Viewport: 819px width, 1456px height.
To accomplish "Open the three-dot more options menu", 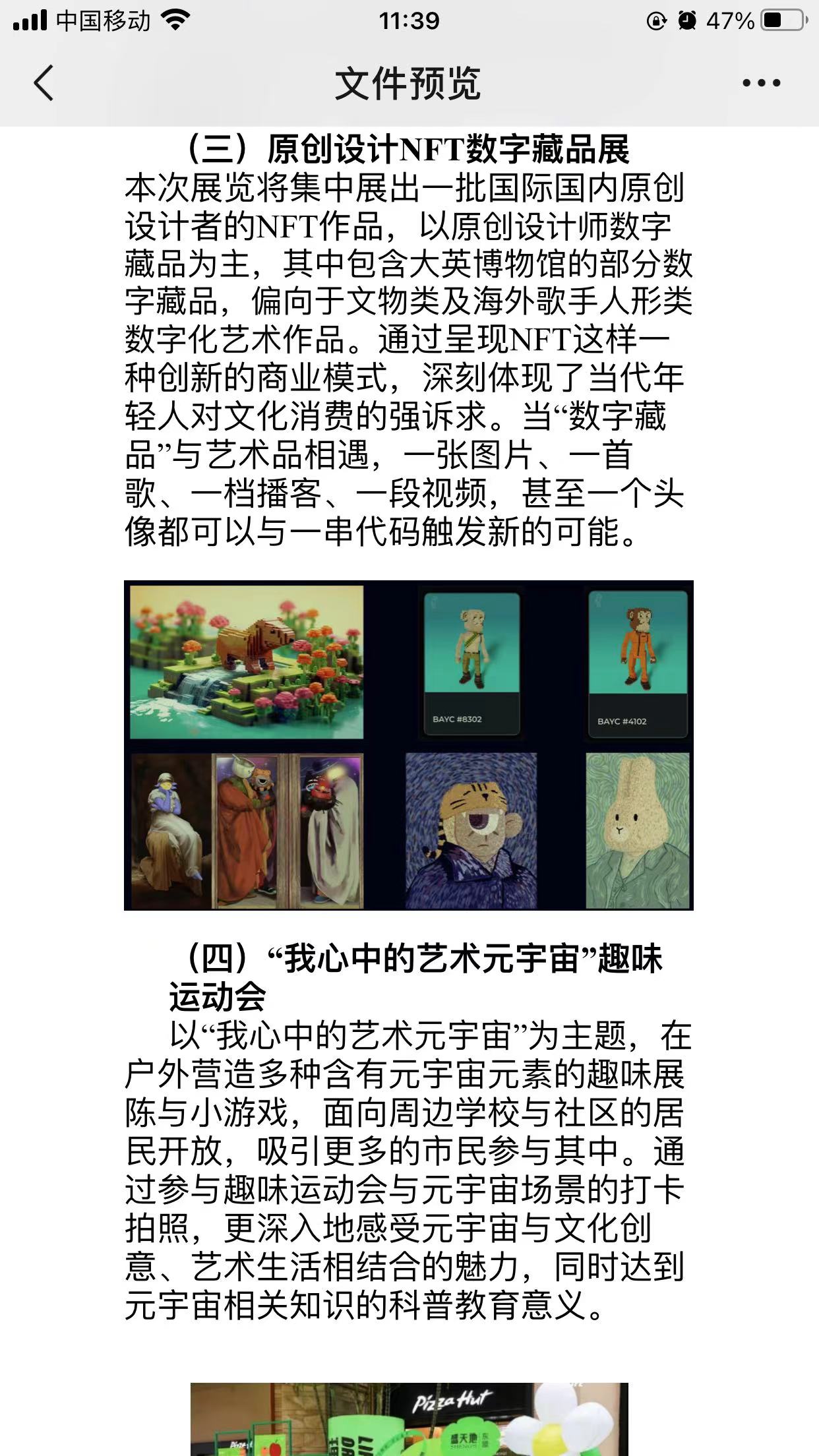I will coord(761,83).
